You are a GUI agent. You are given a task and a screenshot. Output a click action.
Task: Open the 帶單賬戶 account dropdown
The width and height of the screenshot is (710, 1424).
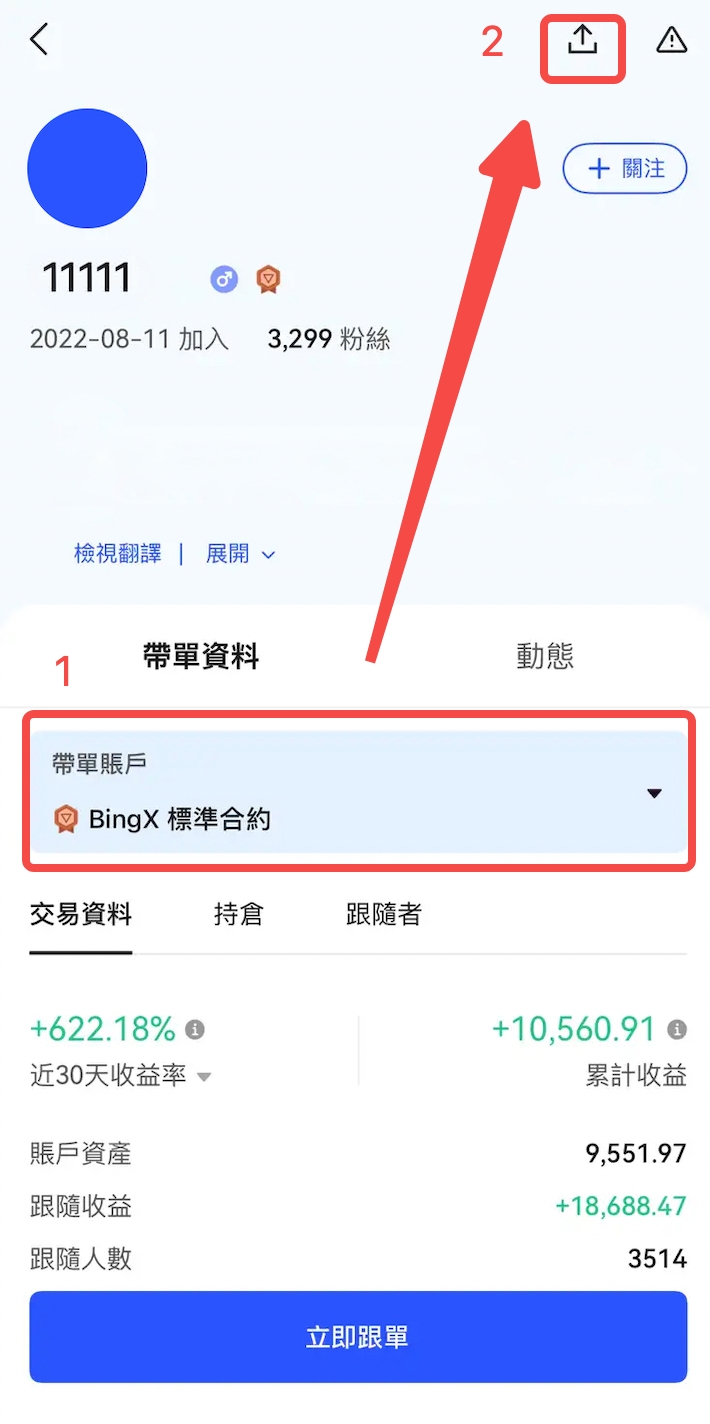[358, 792]
